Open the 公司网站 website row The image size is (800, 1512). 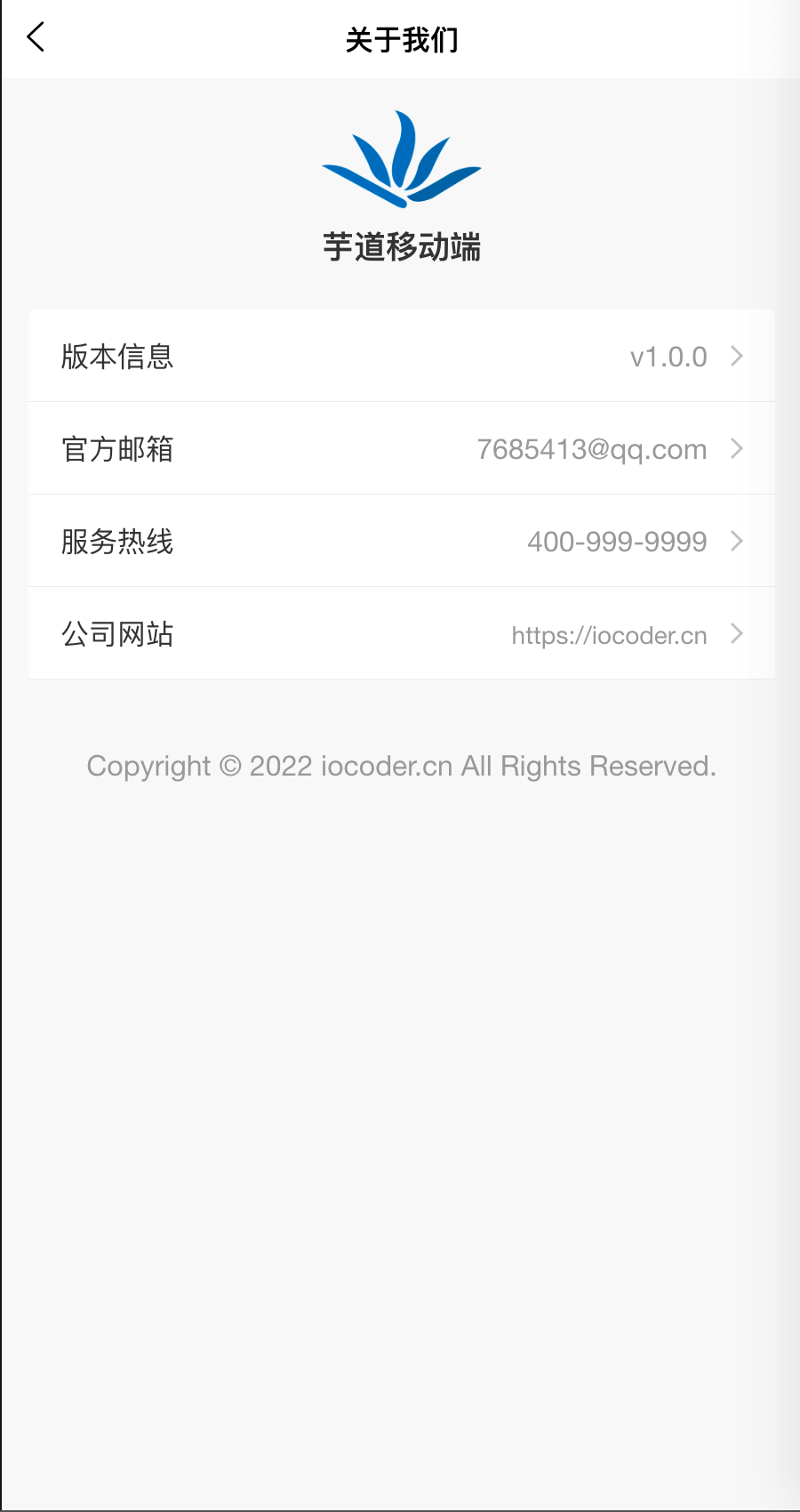(x=401, y=634)
